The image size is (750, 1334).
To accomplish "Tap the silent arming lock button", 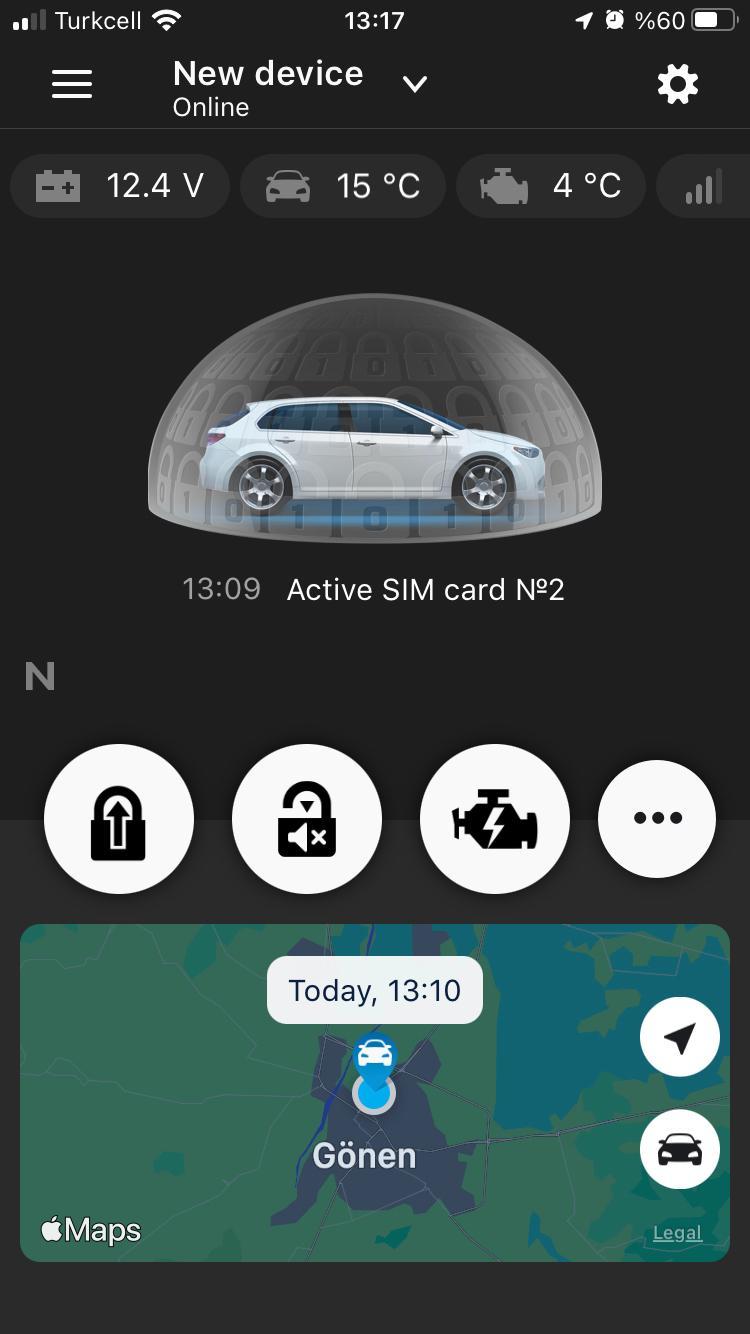I will [x=307, y=819].
